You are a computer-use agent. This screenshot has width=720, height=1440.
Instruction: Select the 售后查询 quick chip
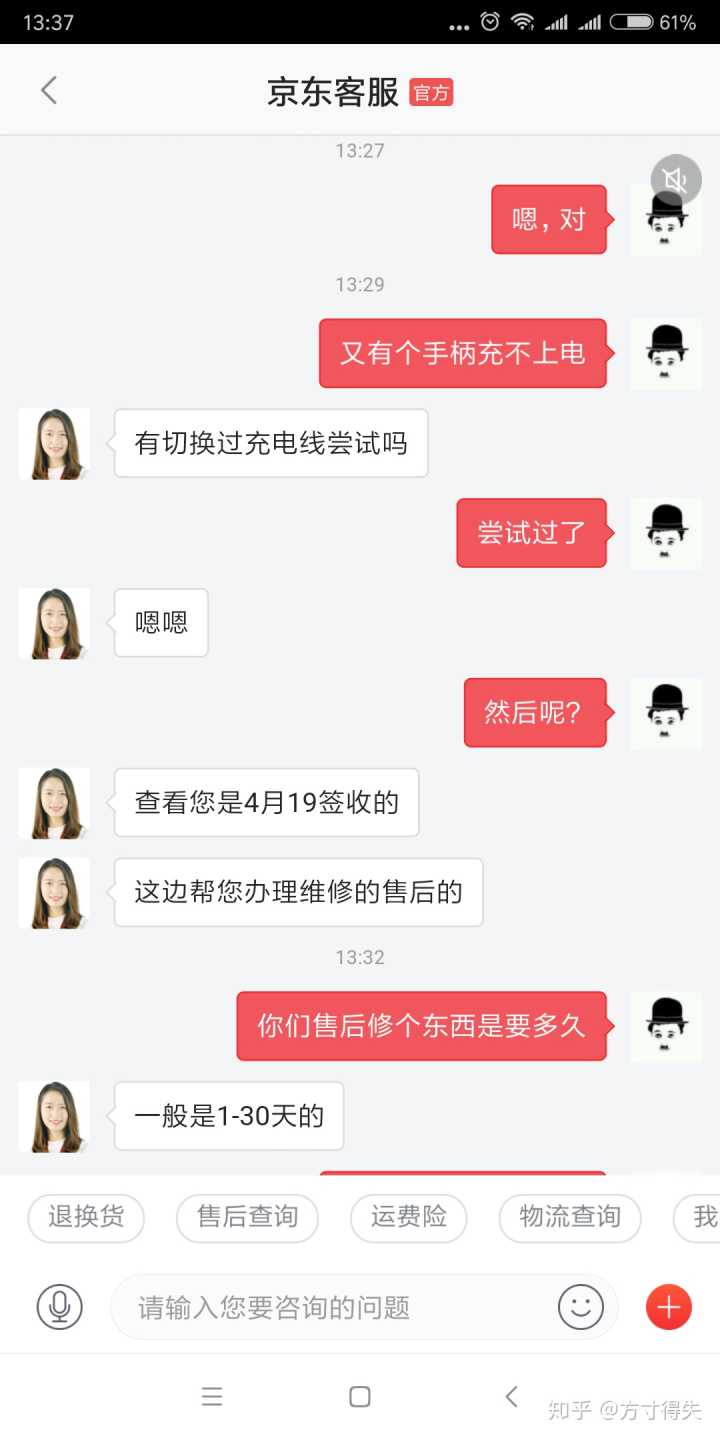point(247,1217)
